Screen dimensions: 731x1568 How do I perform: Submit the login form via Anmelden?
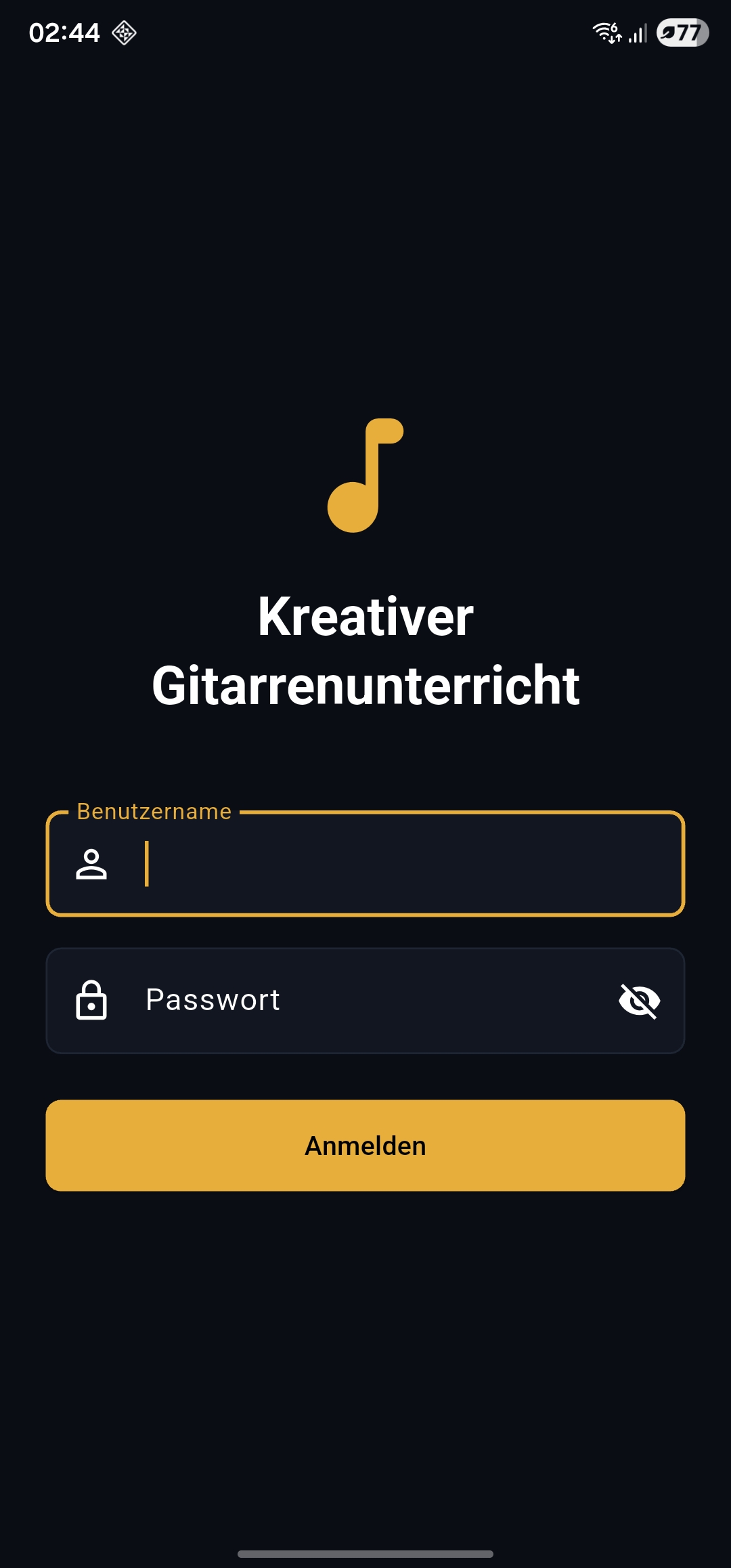[365, 1145]
